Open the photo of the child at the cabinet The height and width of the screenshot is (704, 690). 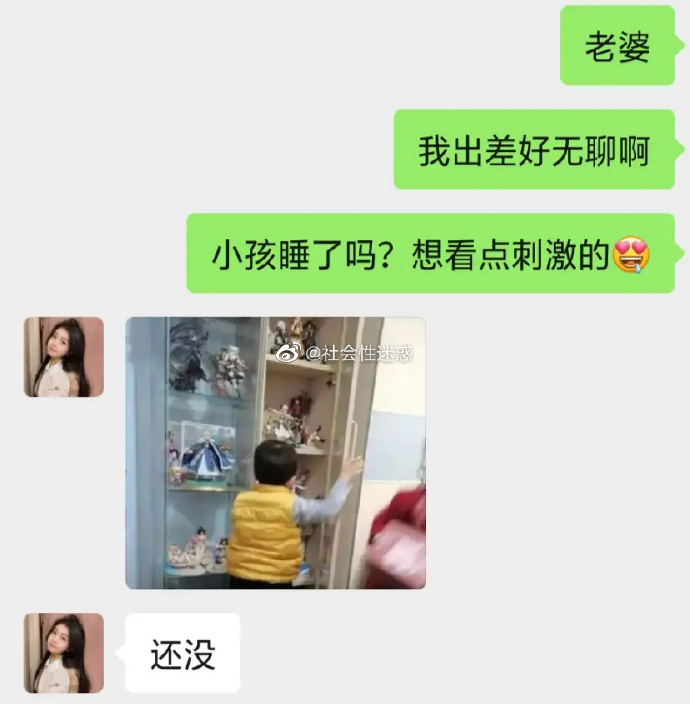(275, 452)
